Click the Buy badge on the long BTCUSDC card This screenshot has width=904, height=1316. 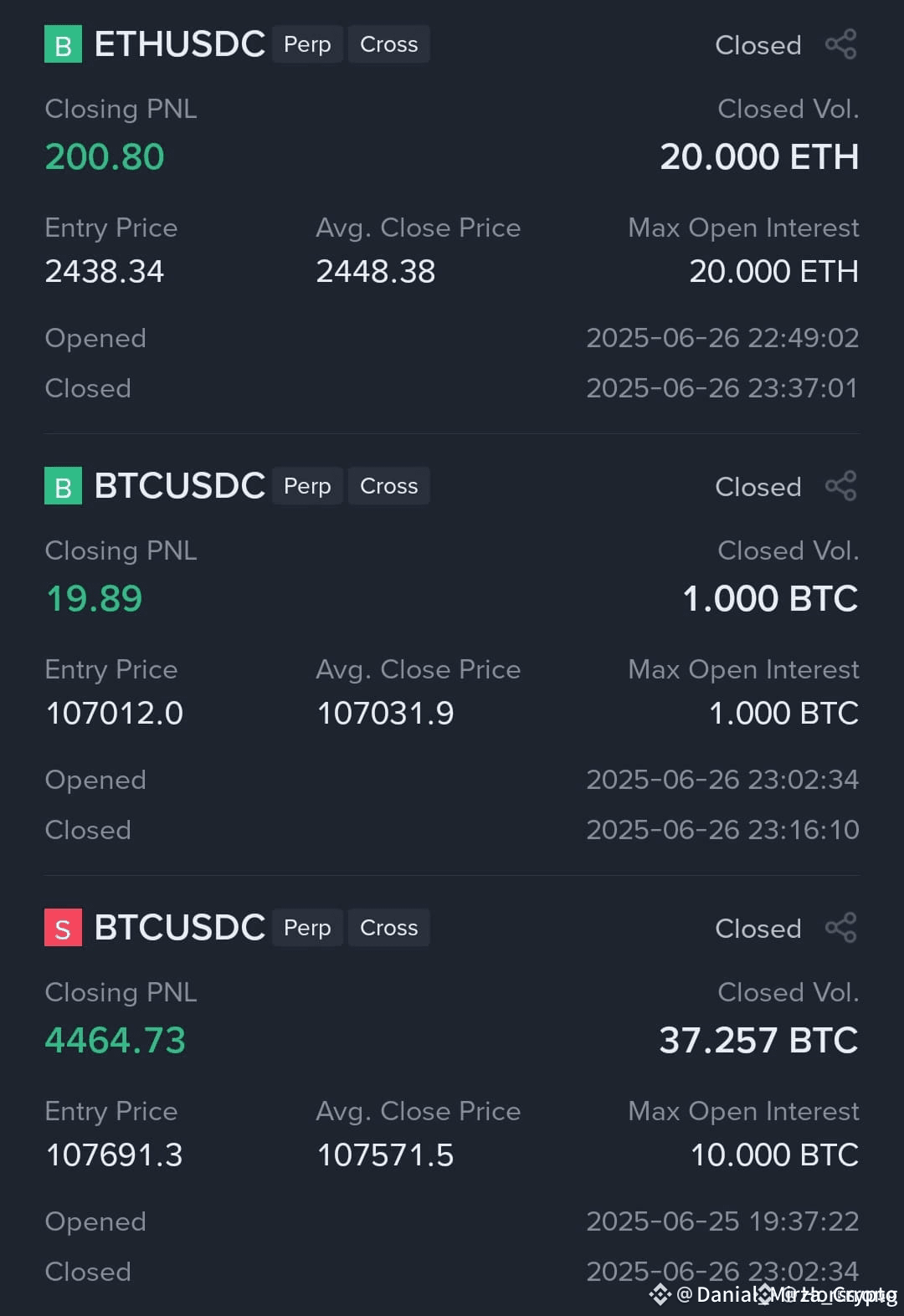61,485
